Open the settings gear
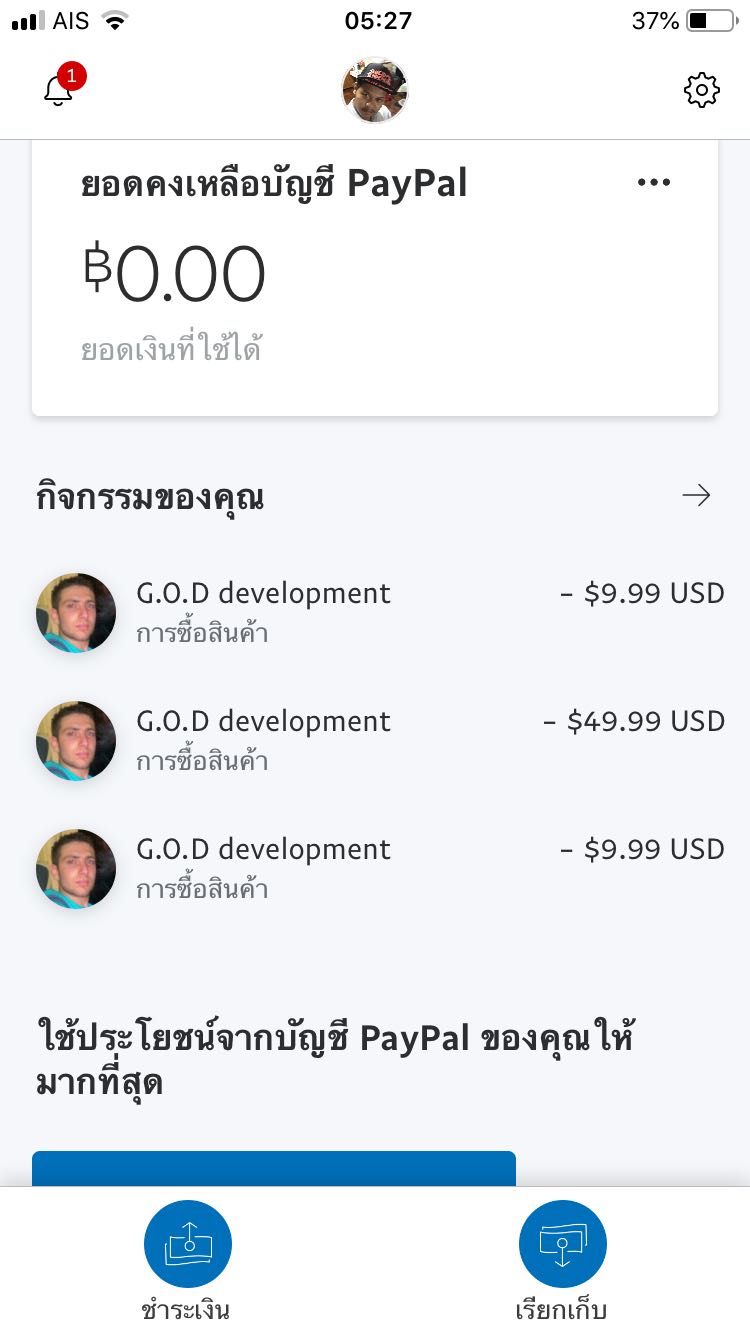Viewport: 750px width, 1334px height. (x=701, y=91)
